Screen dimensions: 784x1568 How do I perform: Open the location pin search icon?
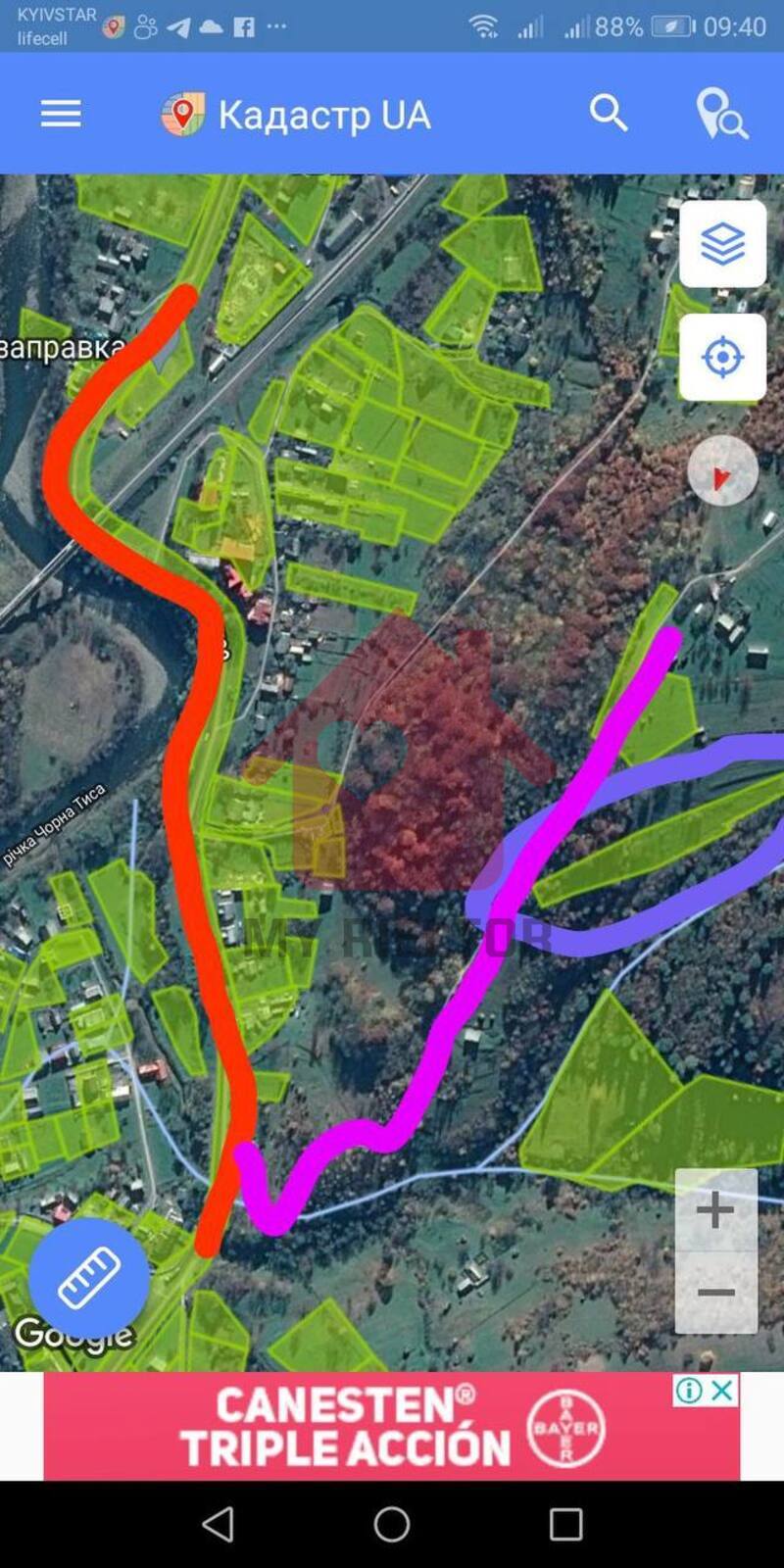click(720, 115)
